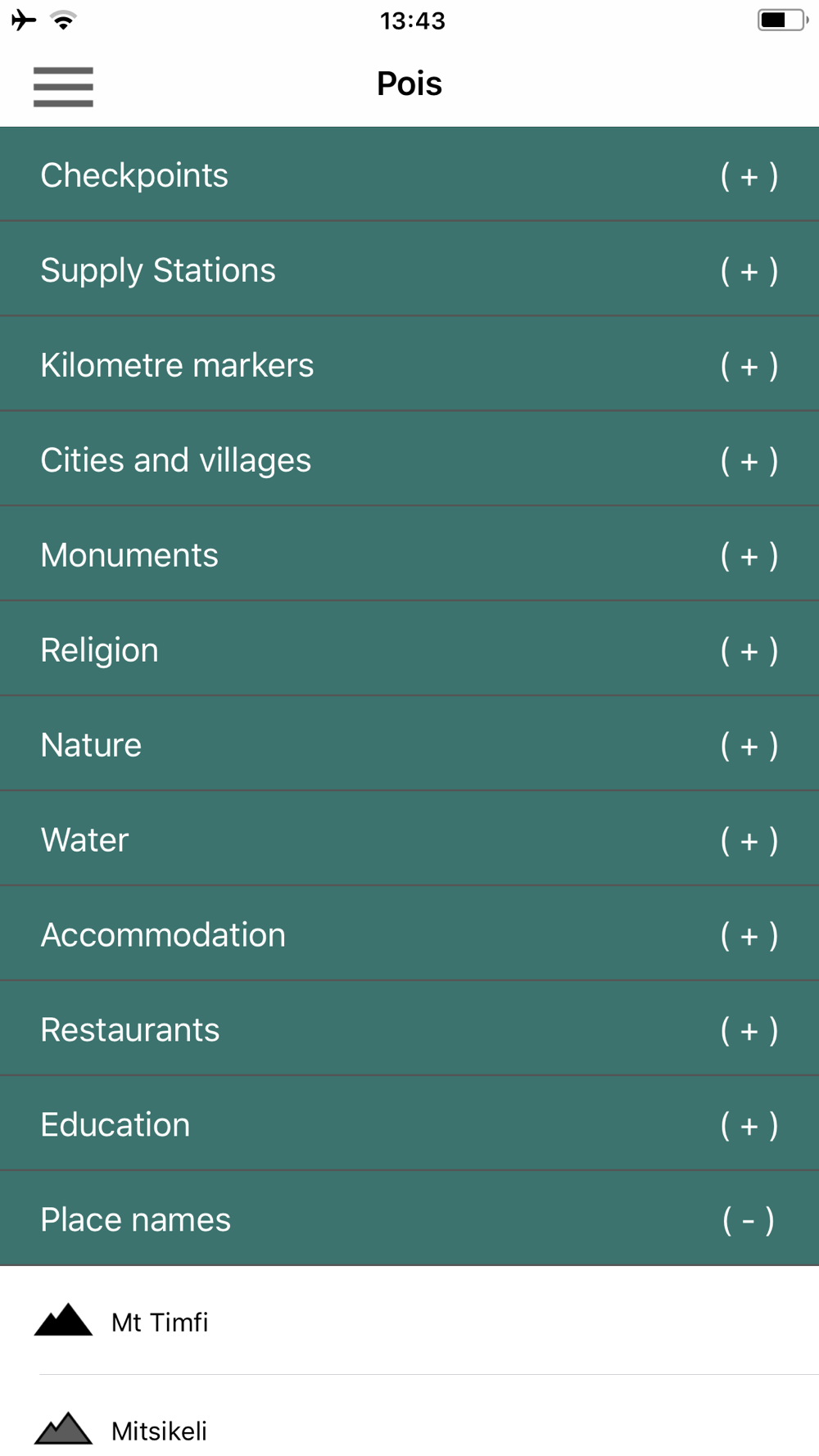Open the Mt Timfi place entry
The height and width of the screenshot is (1456, 819).
pyautogui.click(x=409, y=1321)
